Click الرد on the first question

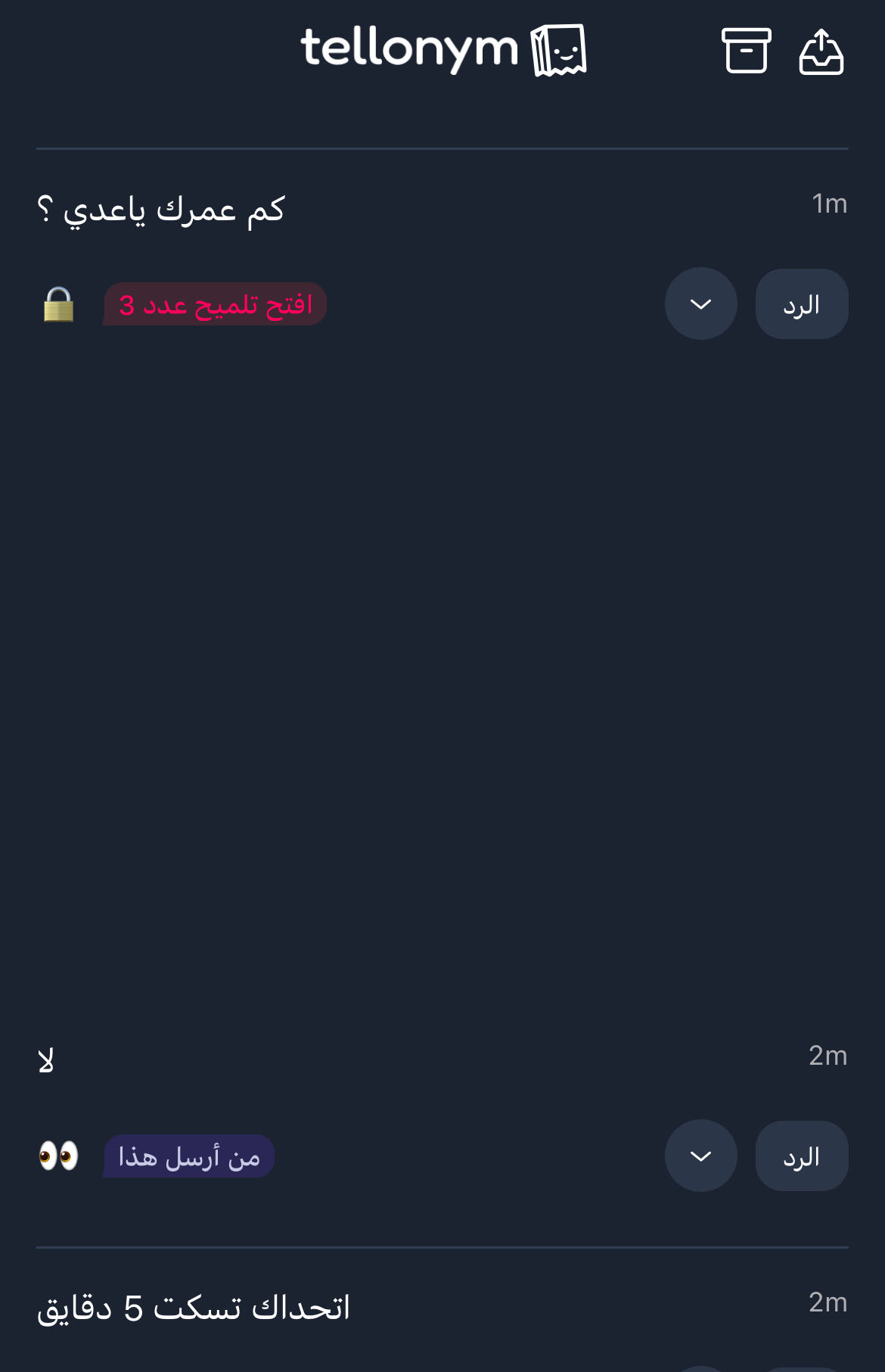(x=801, y=303)
